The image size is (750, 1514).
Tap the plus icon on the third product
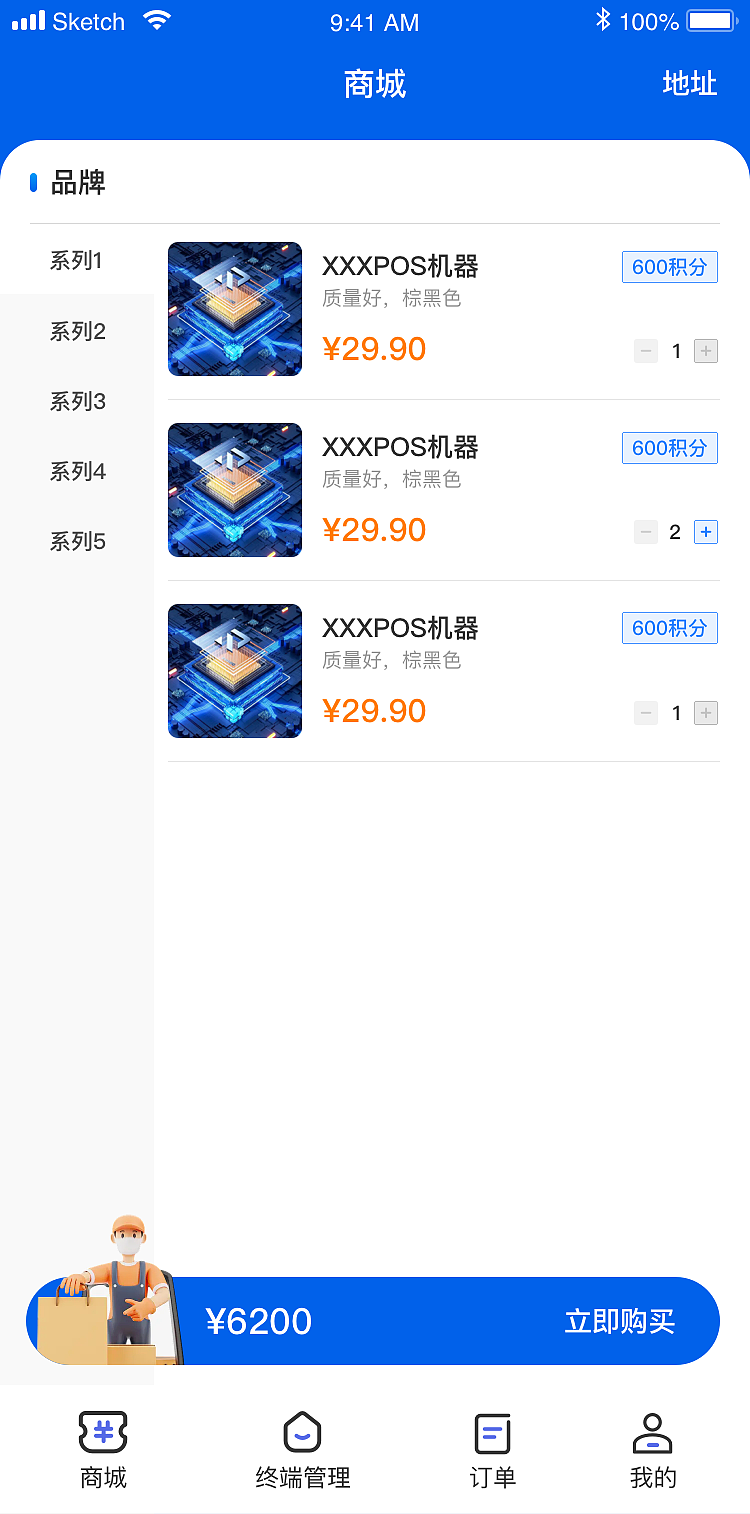(x=705, y=713)
